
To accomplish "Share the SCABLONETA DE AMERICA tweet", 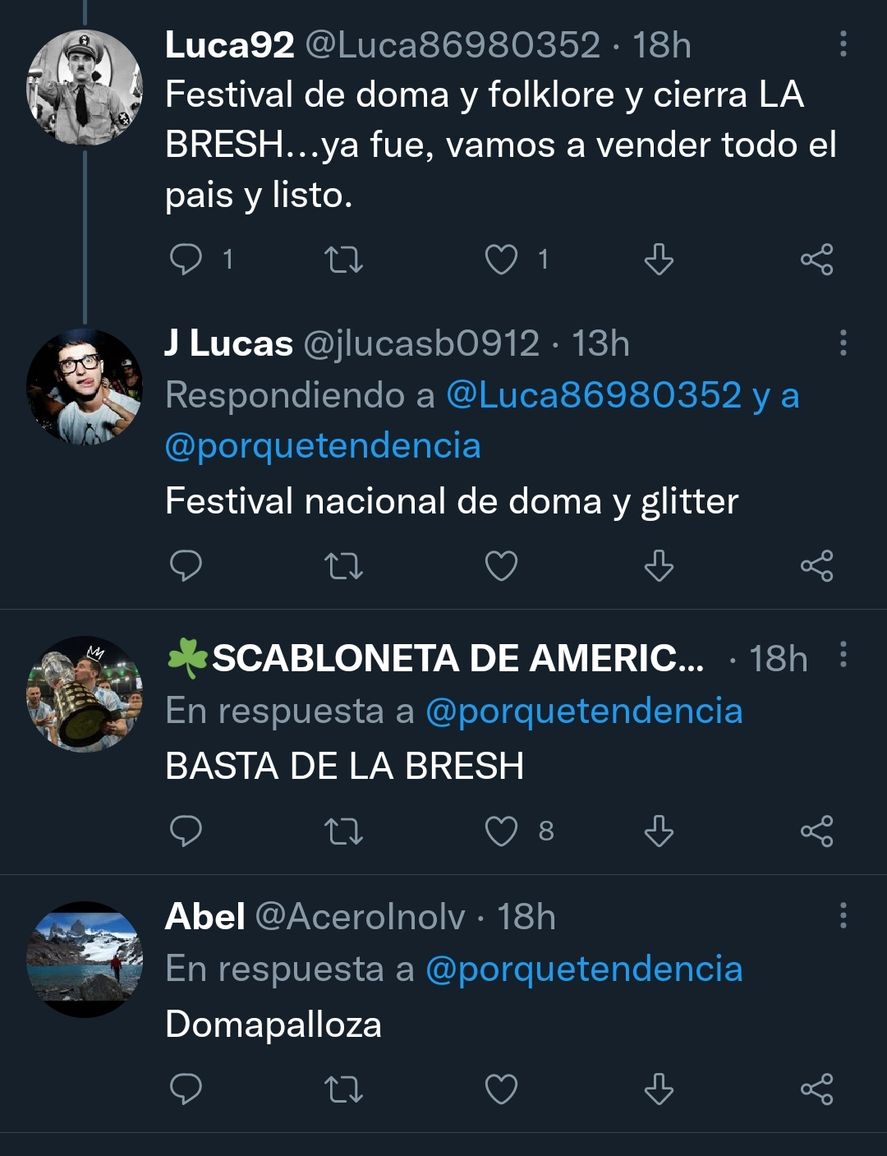I will click(x=816, y=830).
